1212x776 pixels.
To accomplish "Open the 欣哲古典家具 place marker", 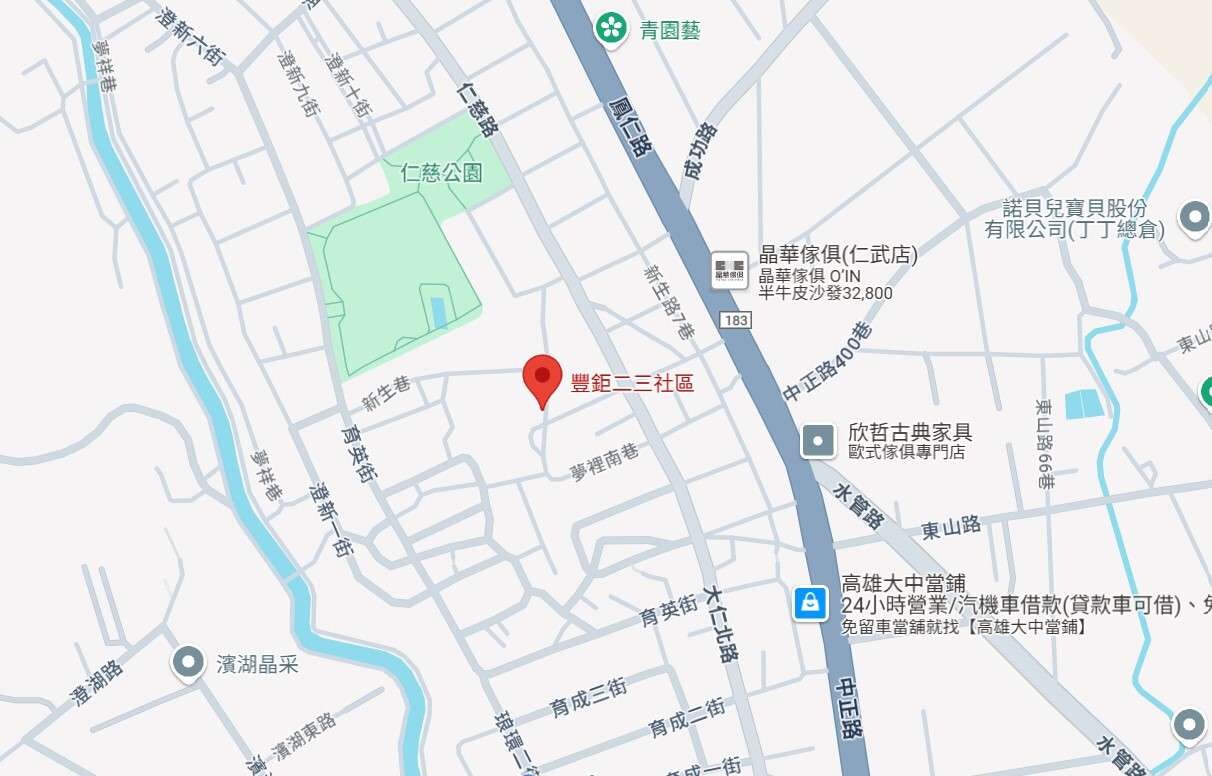I will [x=818, y=441].
